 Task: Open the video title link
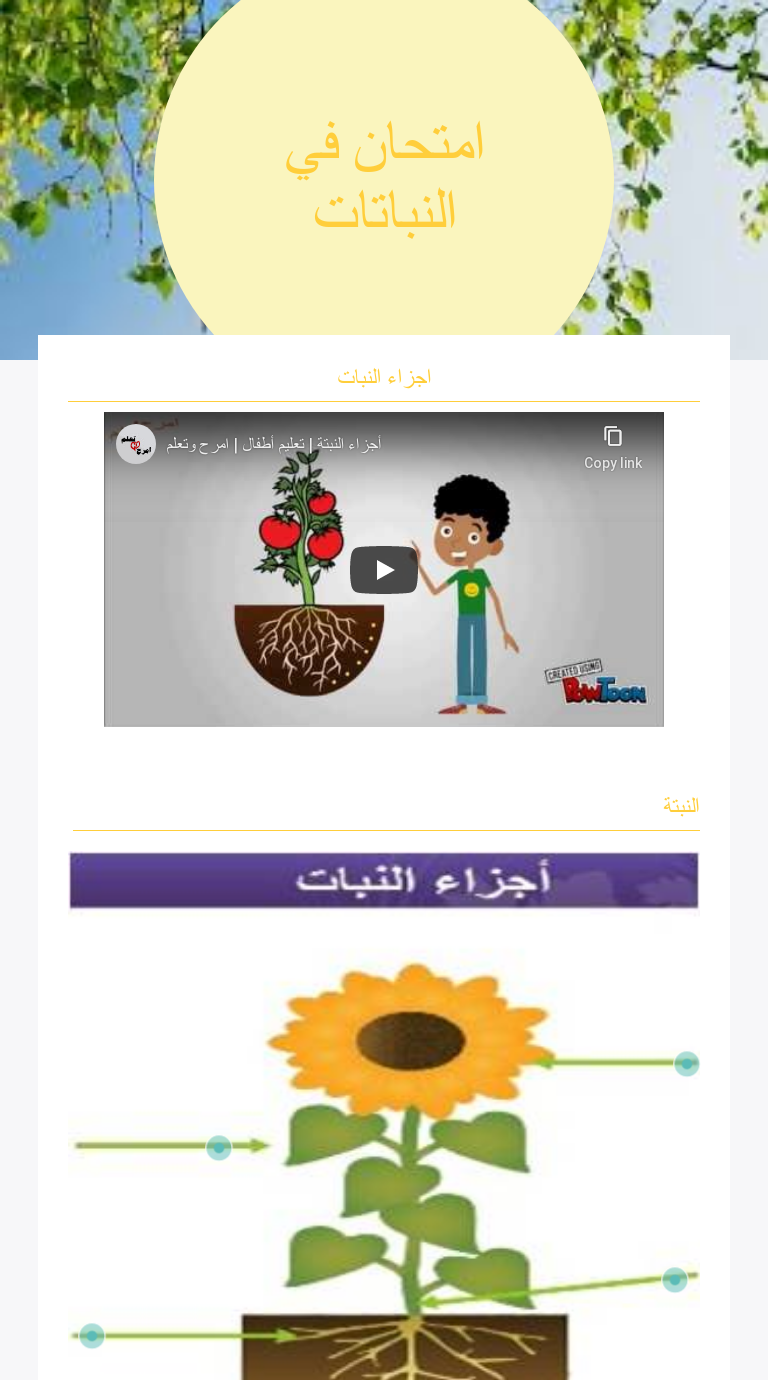pyautogui.click(x=273, y=444)
